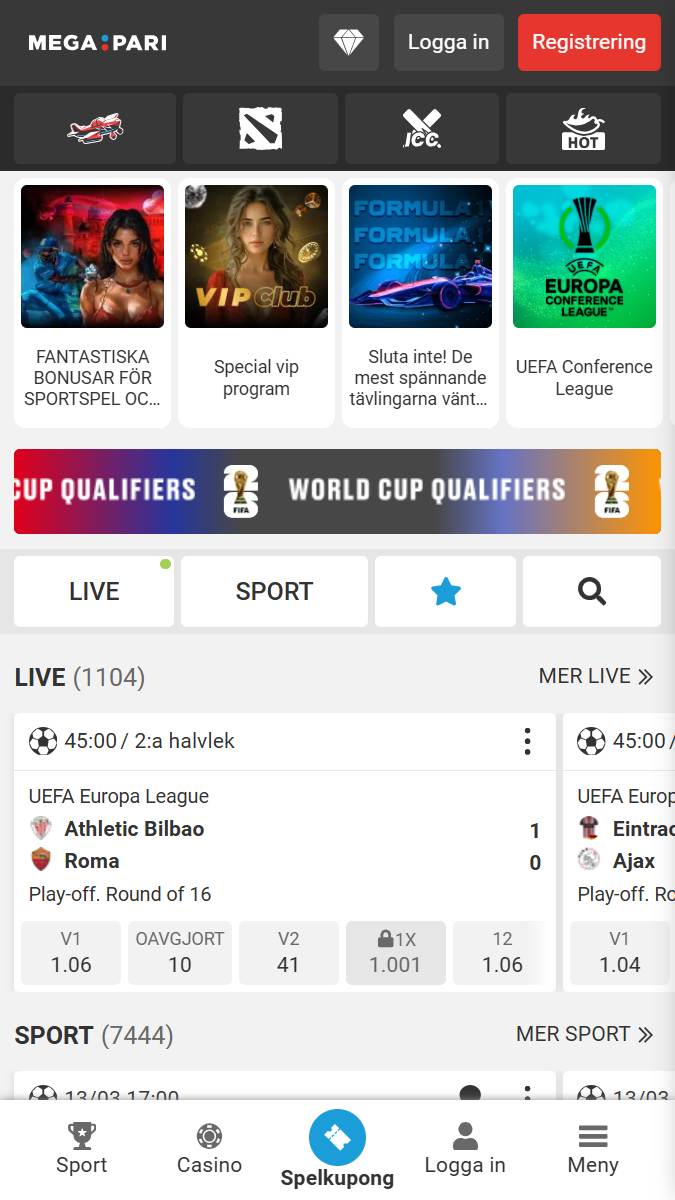
Task: Open the MER SPORT link
Action: (584, 1034)
